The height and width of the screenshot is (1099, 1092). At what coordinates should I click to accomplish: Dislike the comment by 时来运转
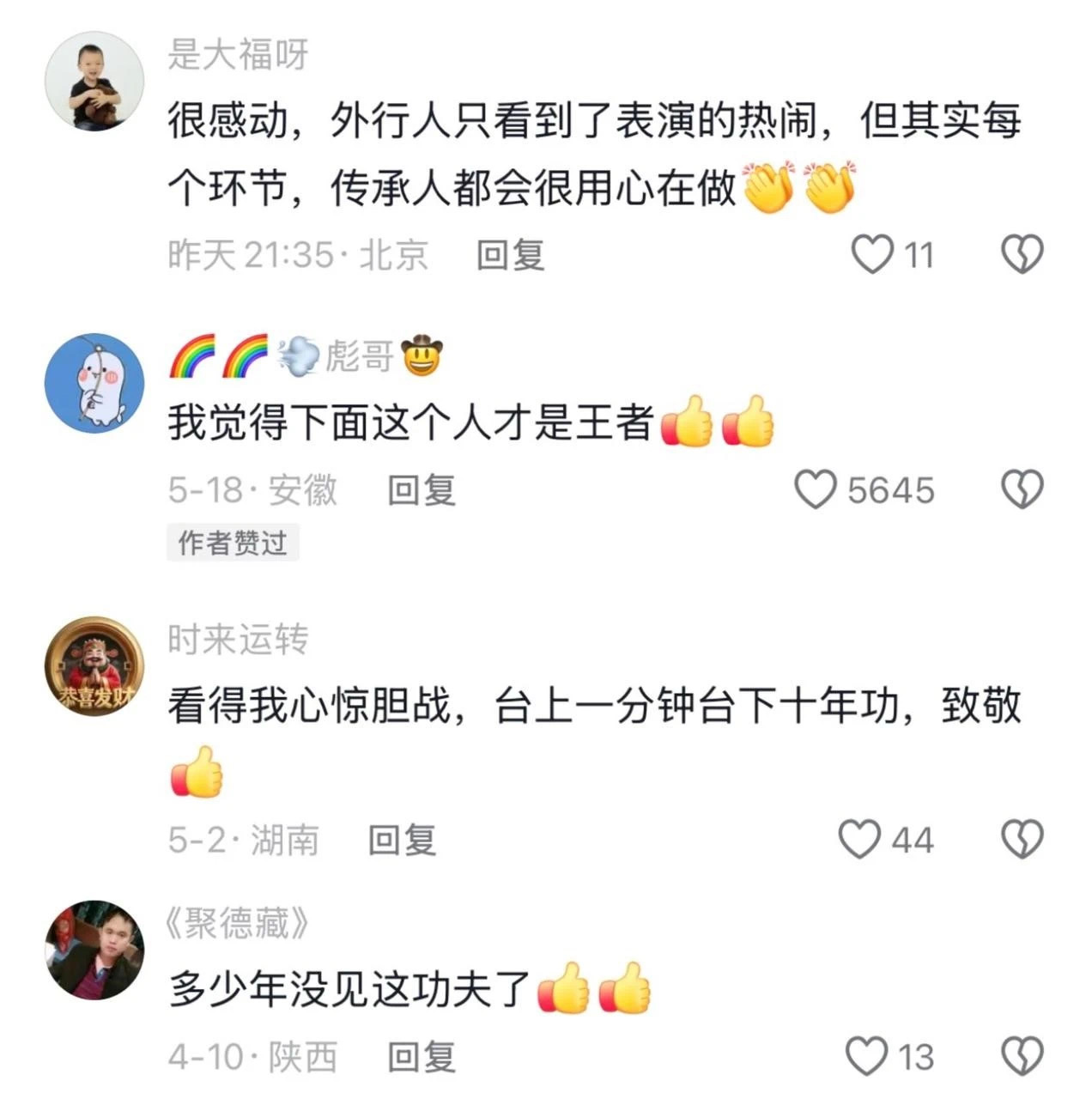click(x=1022, y=839)
